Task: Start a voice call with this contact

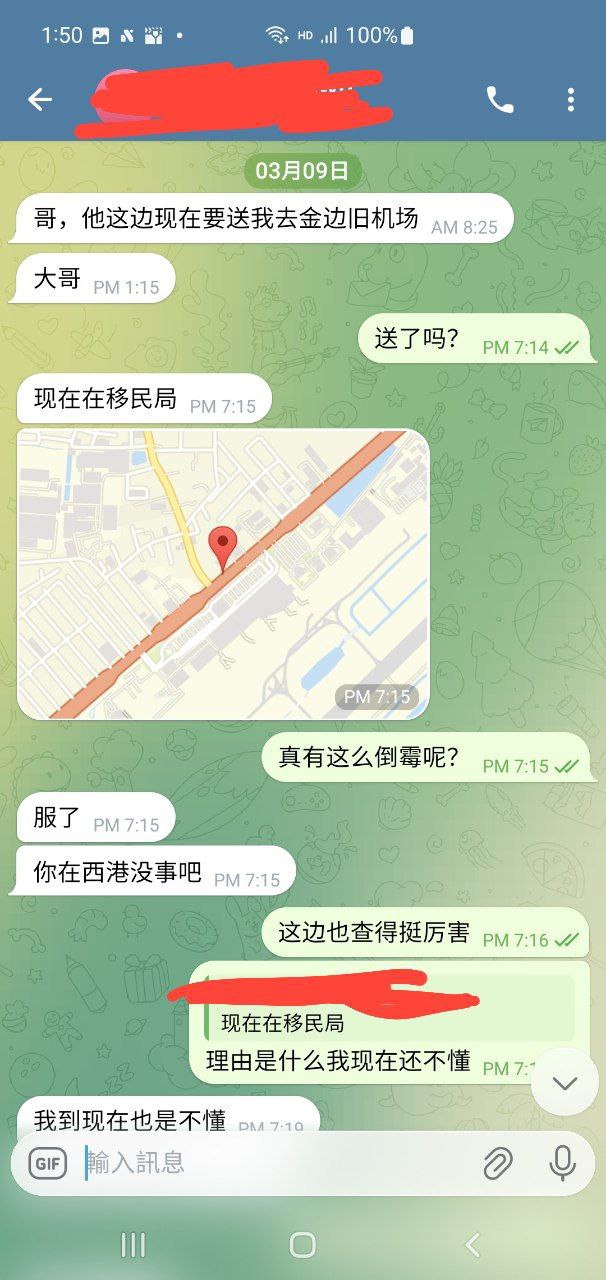Action: (499, 99)
